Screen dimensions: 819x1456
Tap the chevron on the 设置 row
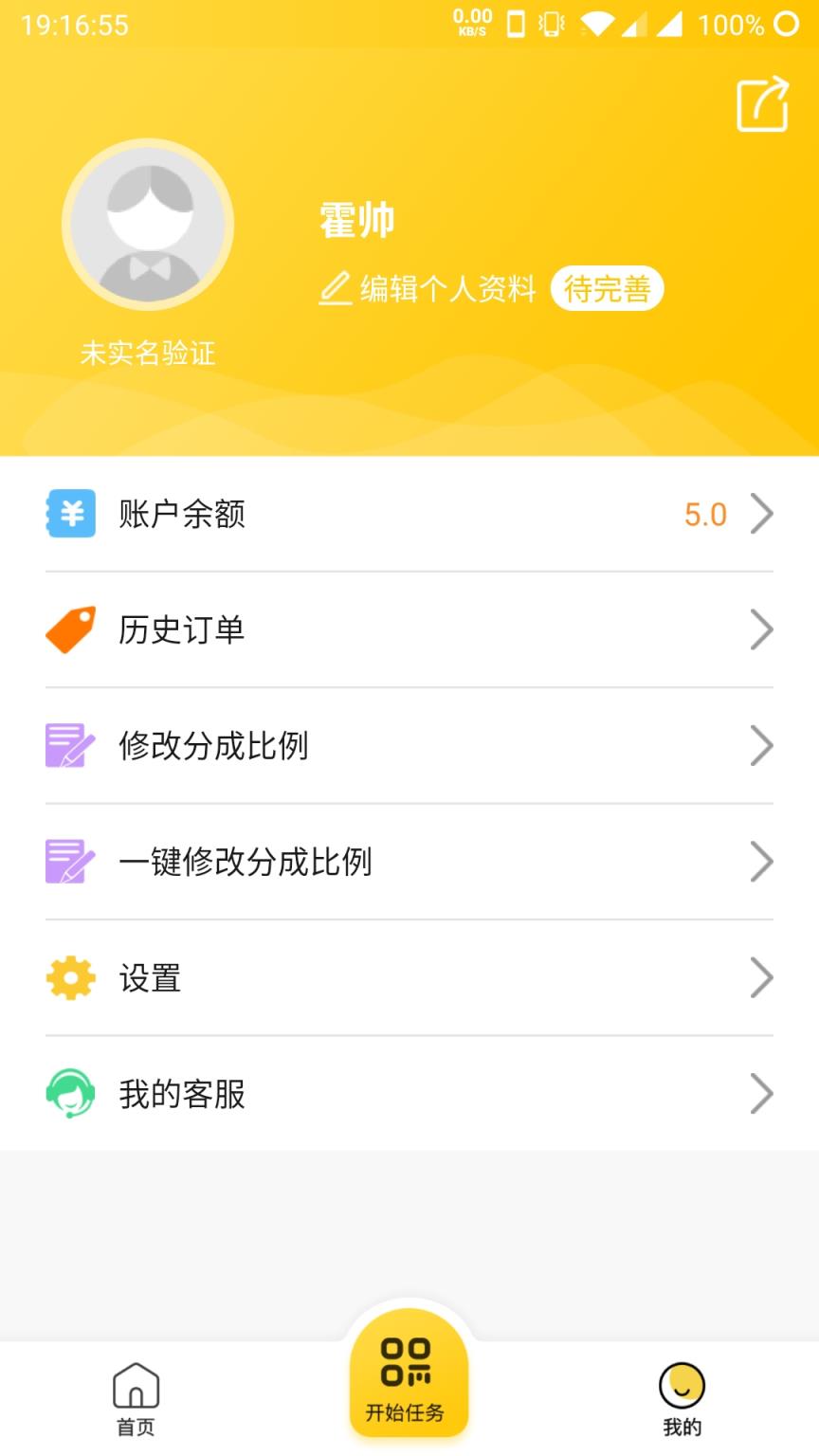click(x=762, y=978)
